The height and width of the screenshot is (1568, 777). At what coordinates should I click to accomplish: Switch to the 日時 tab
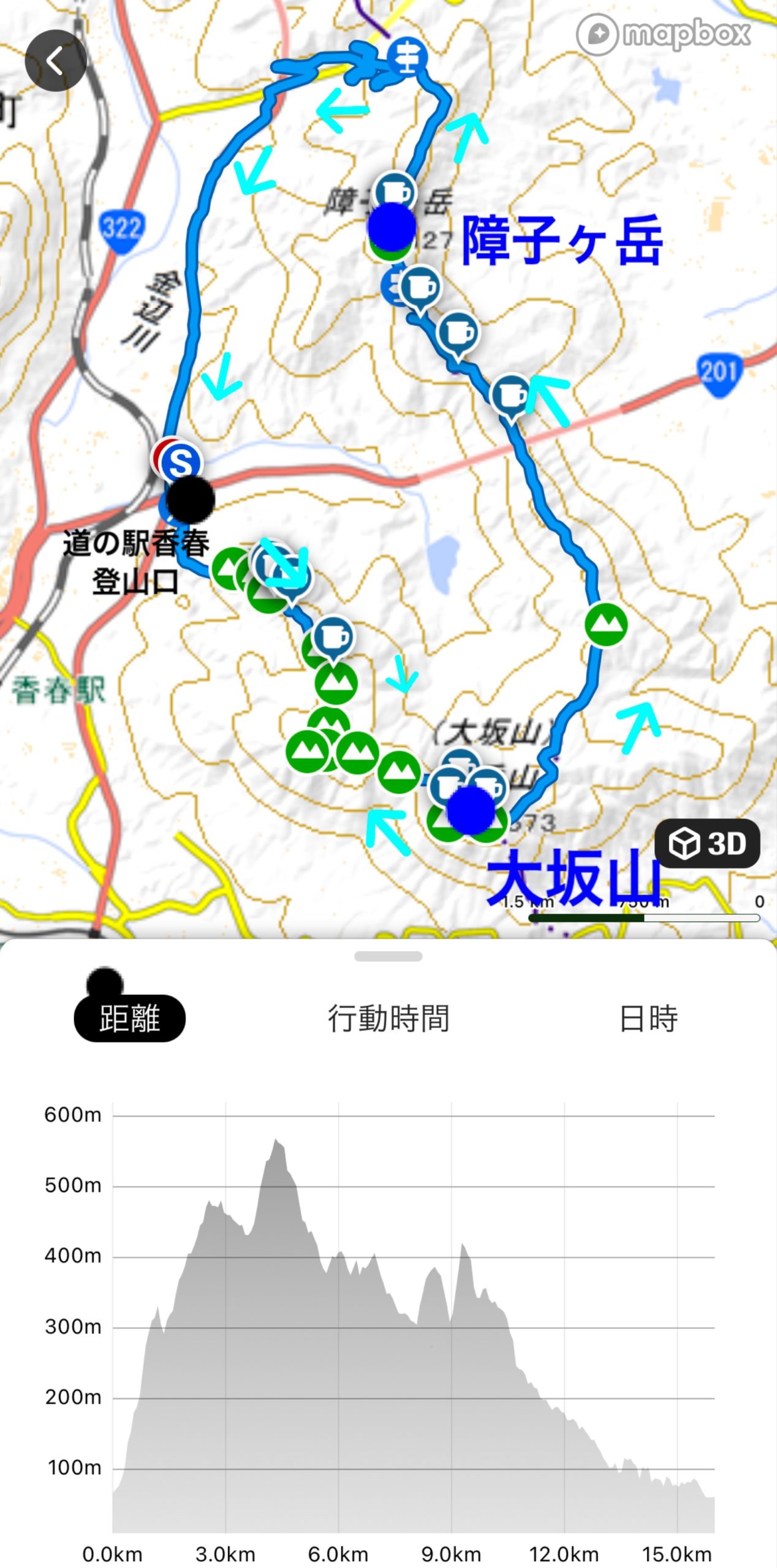[x=648, y=1018]
